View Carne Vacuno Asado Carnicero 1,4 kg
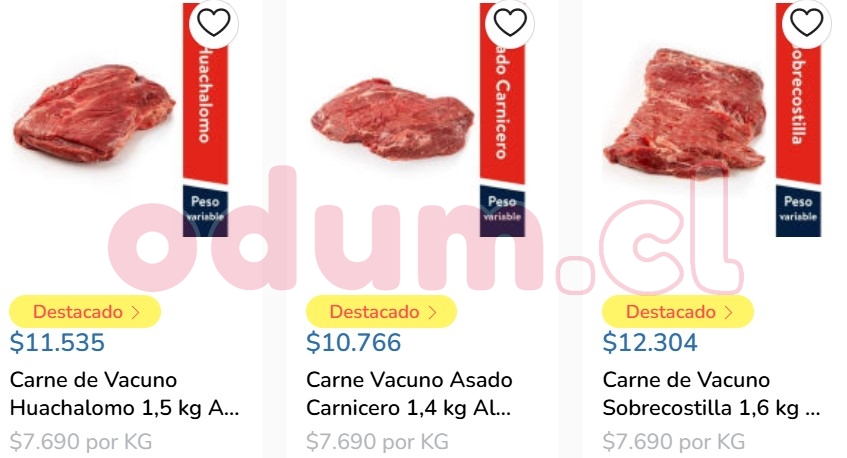 pyautogui.click(x=408, y=394)
